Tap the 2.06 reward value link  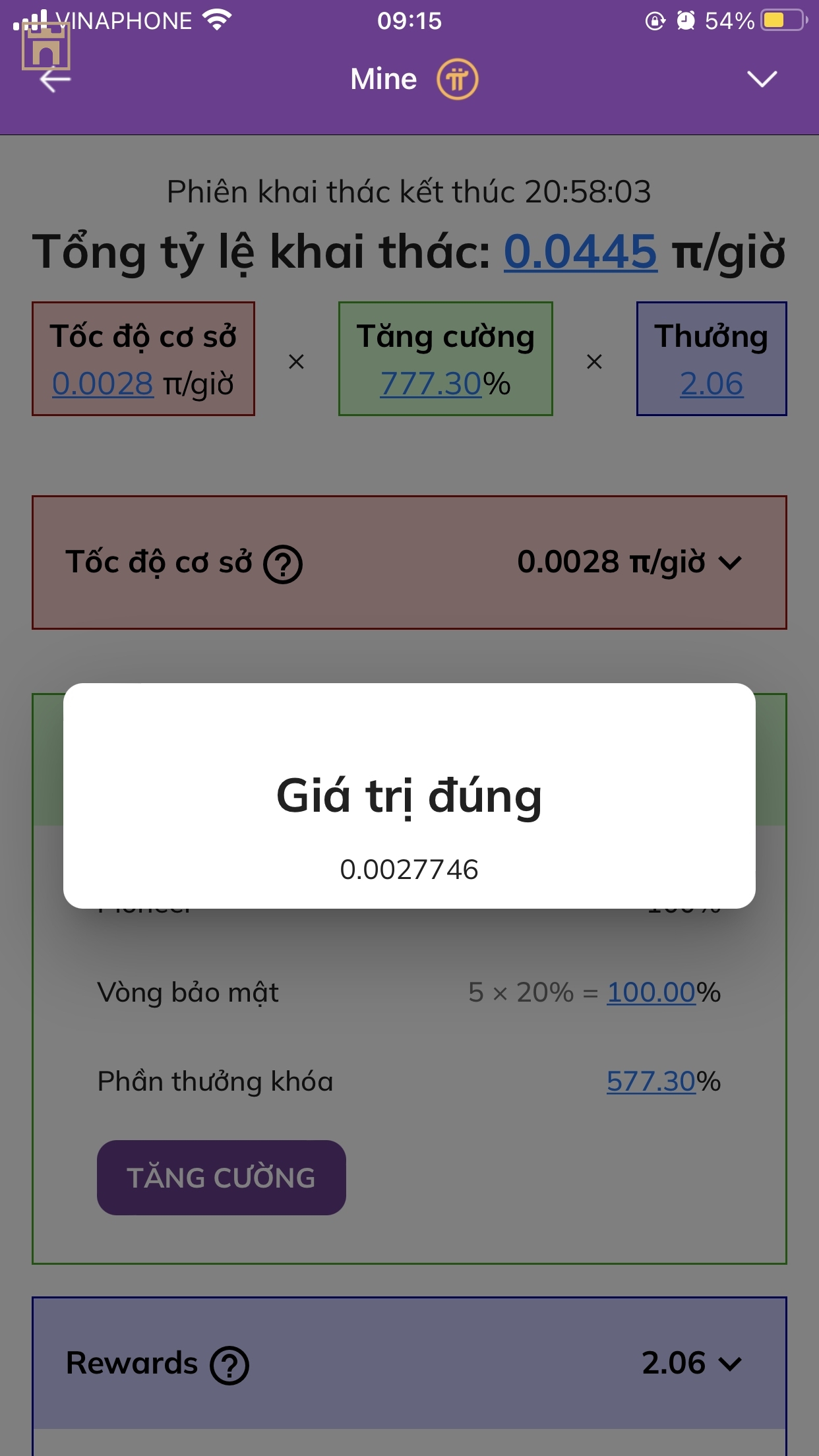coord(712,384)
